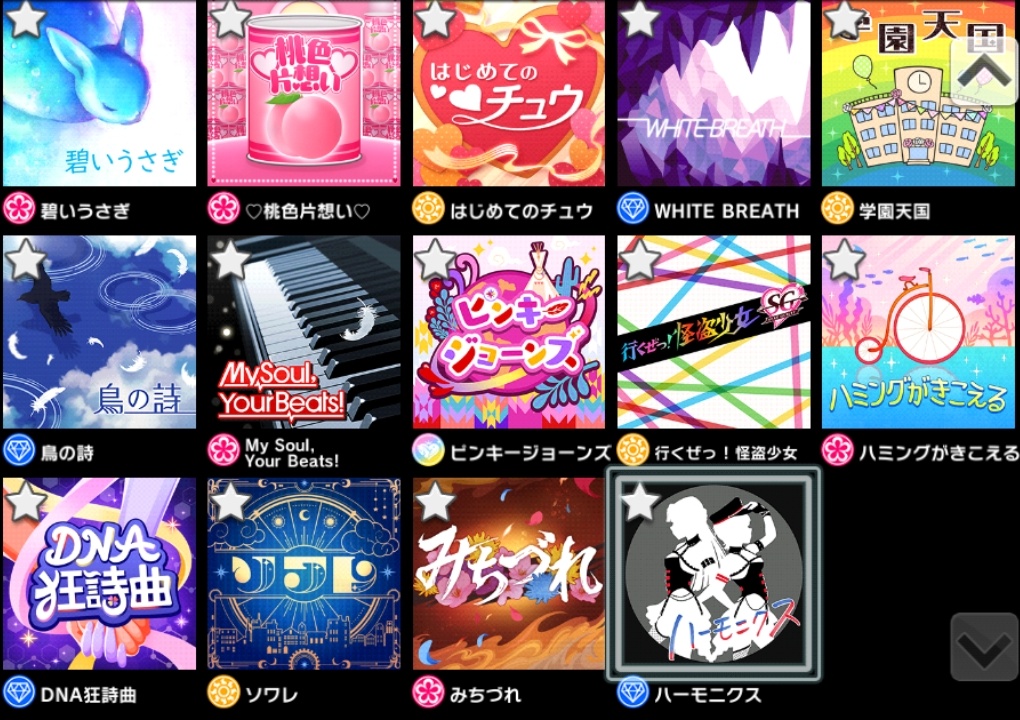Select the song みちづれ
This screenshot has width=1020, height=720.
509,574
